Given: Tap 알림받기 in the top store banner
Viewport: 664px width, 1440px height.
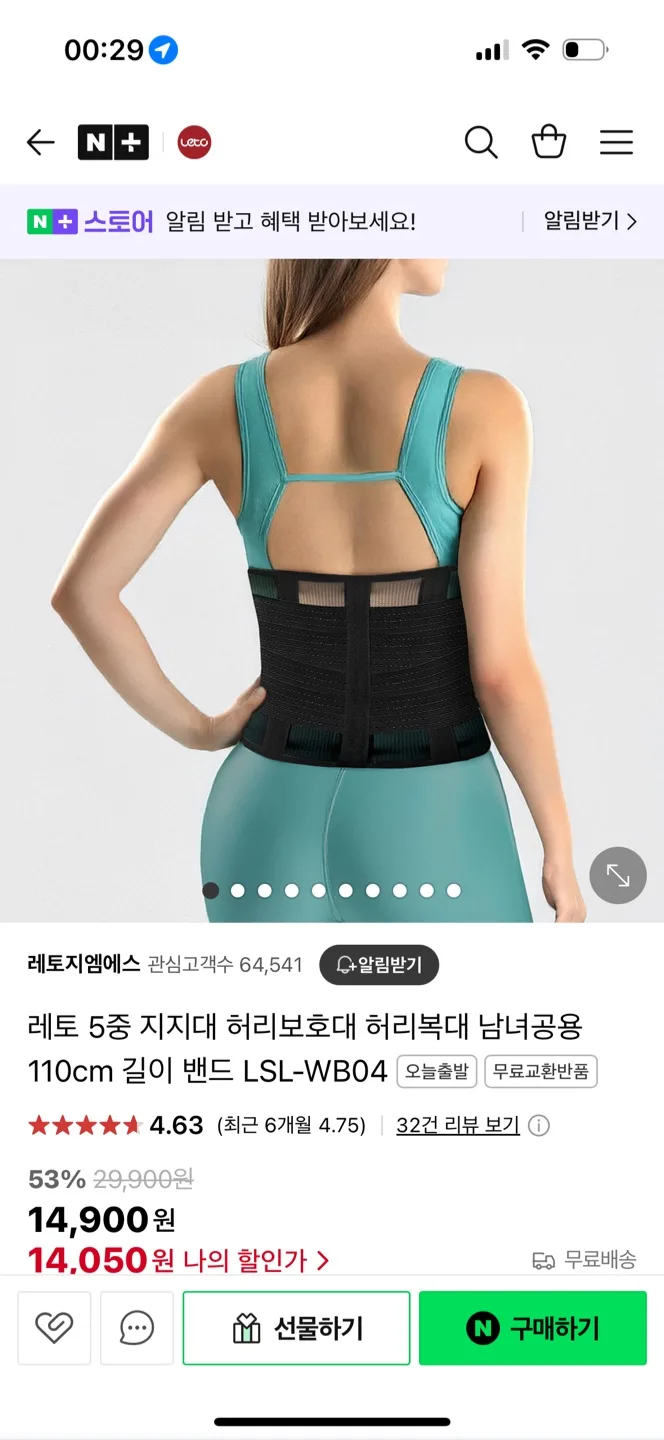Looking at the screenshot, I should [589, 221].
